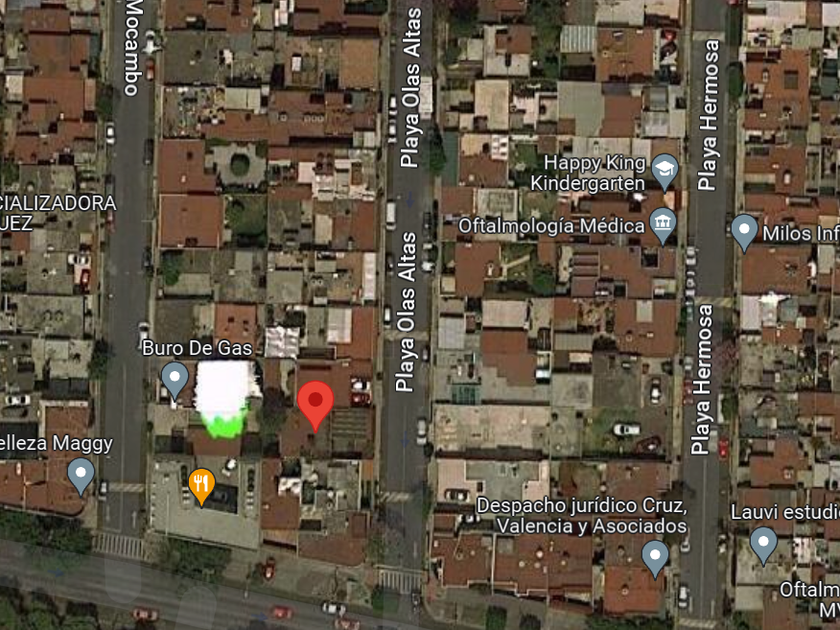Tap the red dropped location pin
The height and width of the screenshot is (630, 840).
pos(316,406)
